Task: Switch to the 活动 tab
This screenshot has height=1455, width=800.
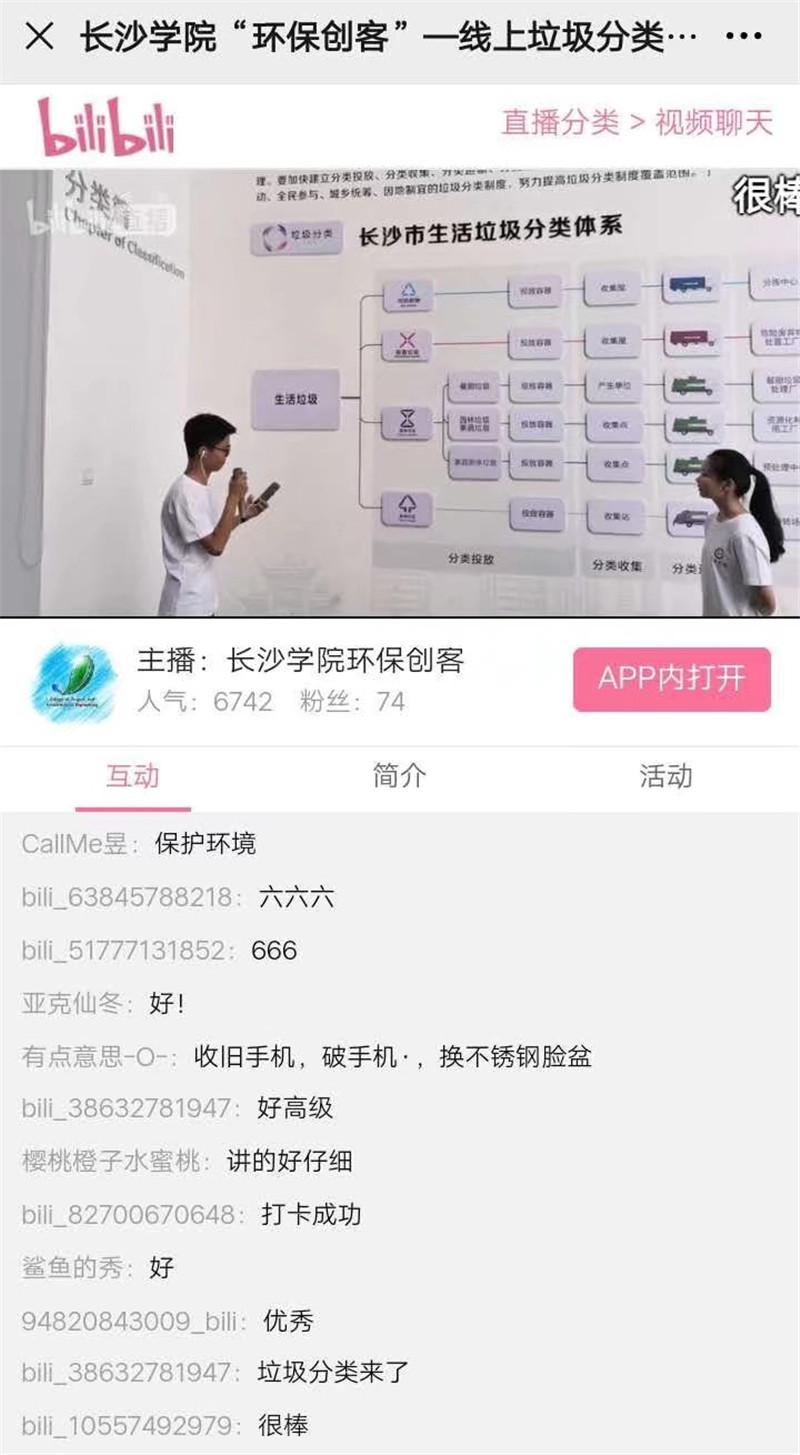Action: [x=665, y=775]
